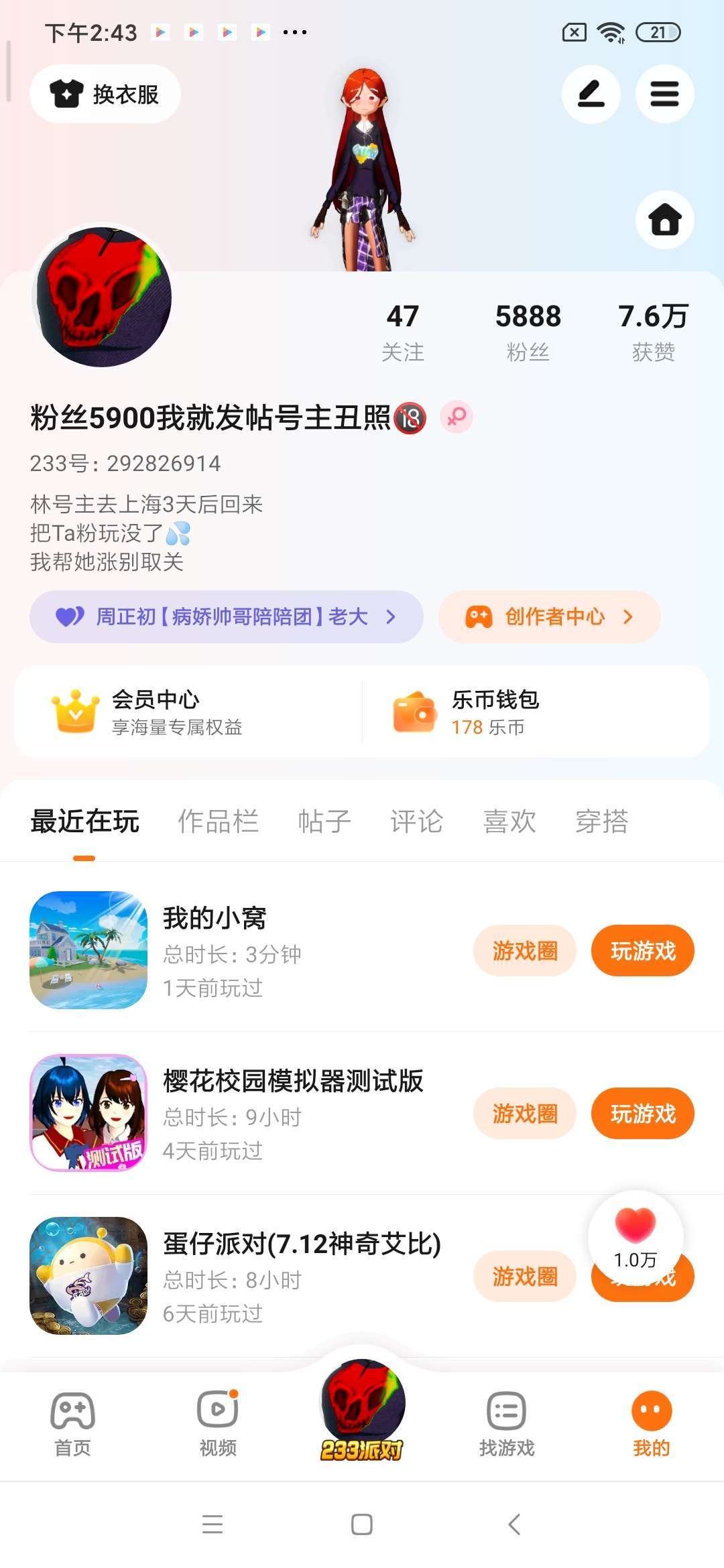
Task: Switch to the 作品栏 tab
Action: coord(218,822)
